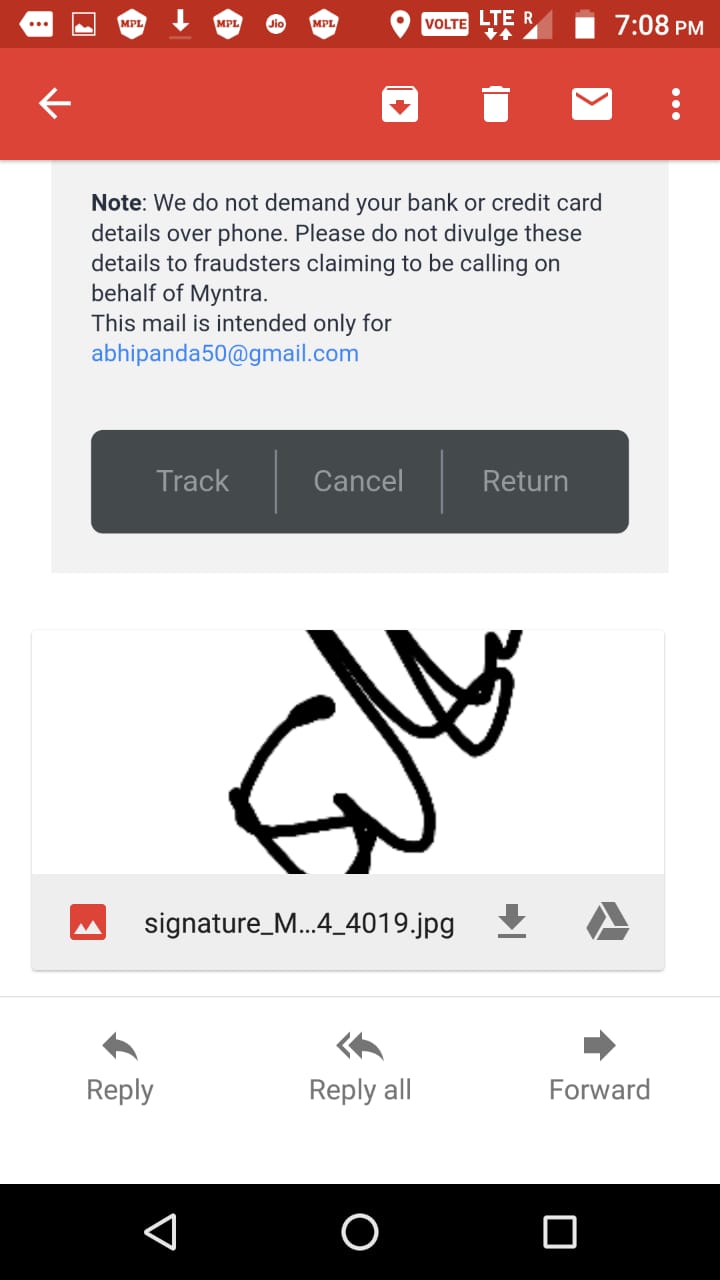Tap the Cancel order button
Screen dimensions: 720x1280
[x=358, y=481]
